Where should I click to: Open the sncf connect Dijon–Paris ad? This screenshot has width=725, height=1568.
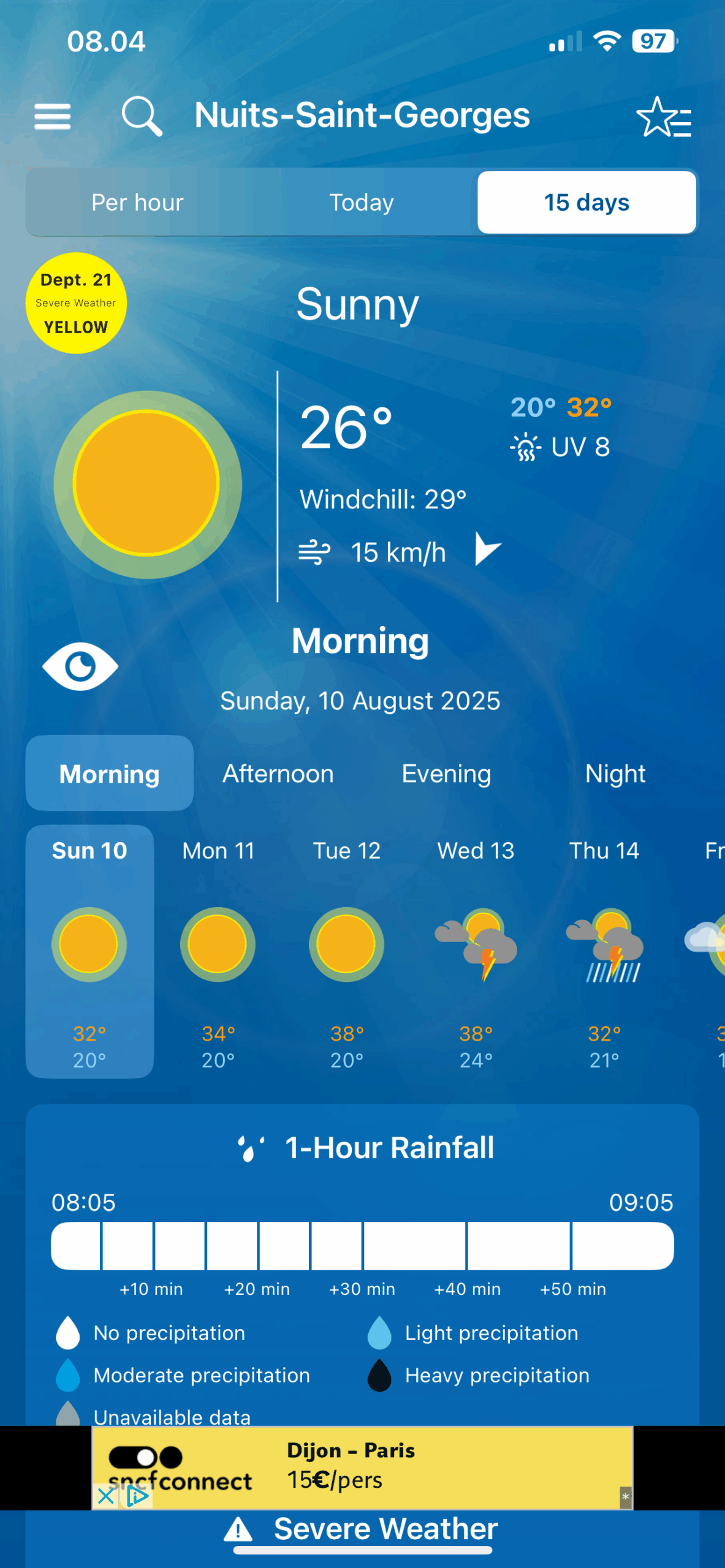(x=362, y=1468)
